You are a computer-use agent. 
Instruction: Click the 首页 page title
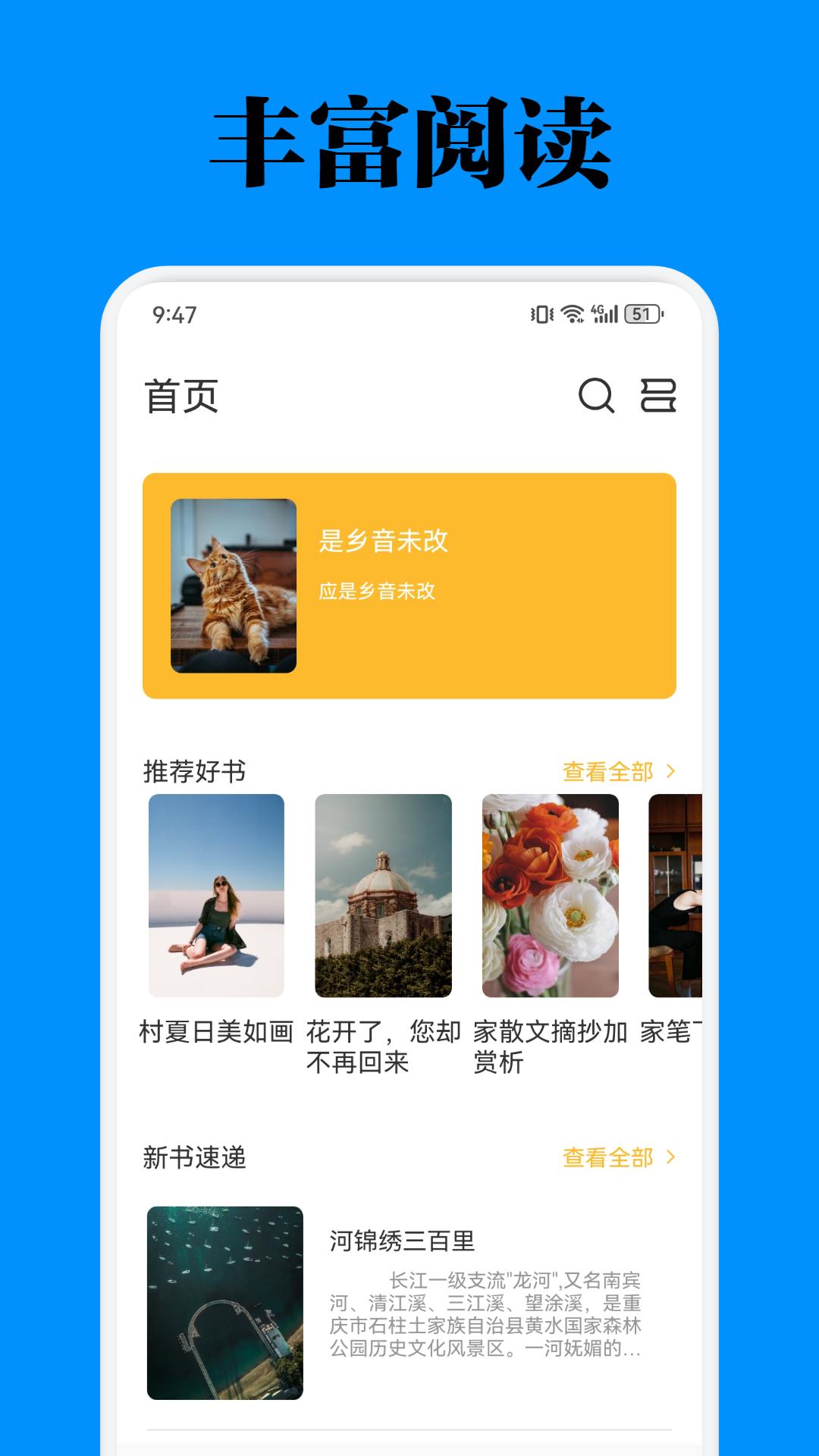click(x=181, y=397)
